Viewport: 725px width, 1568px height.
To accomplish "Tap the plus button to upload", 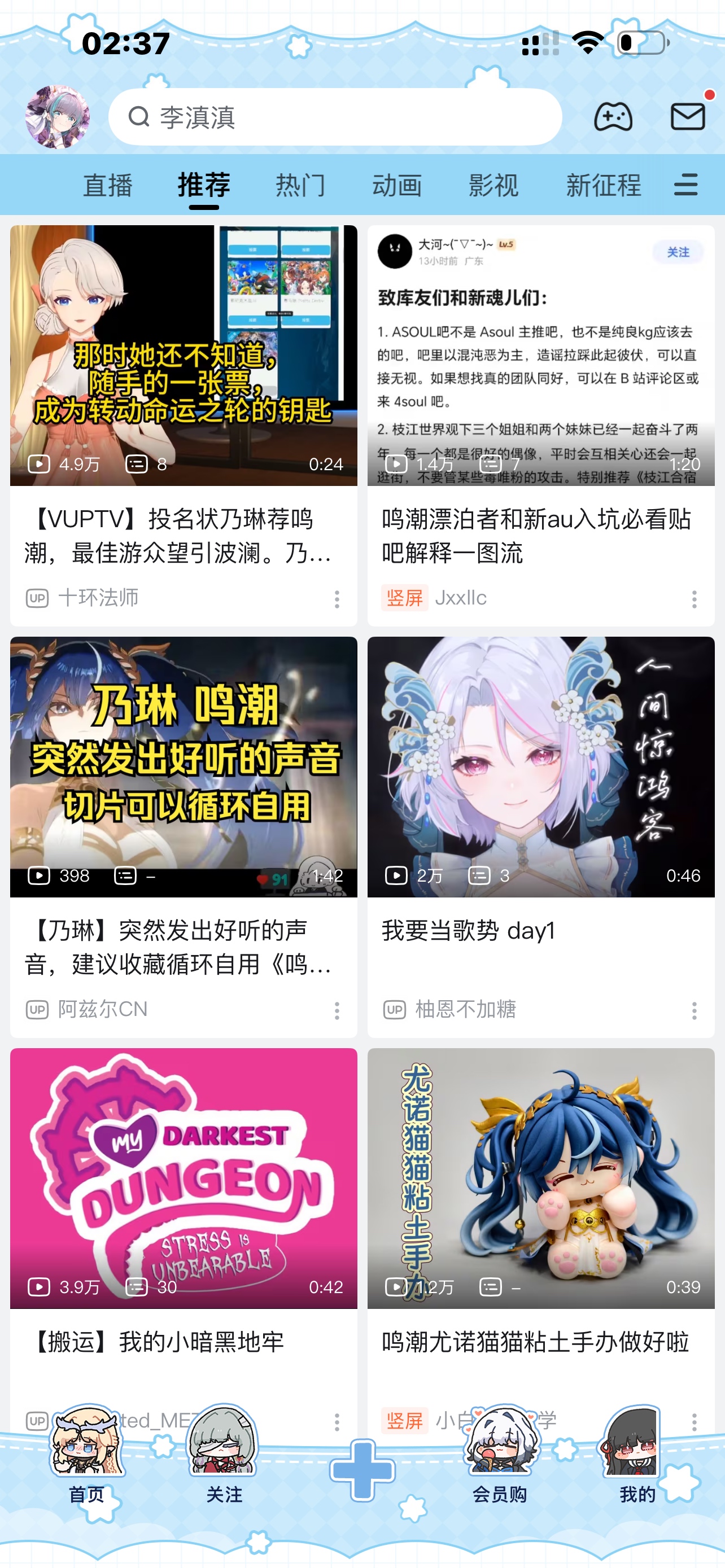I will coord(362,1470).
